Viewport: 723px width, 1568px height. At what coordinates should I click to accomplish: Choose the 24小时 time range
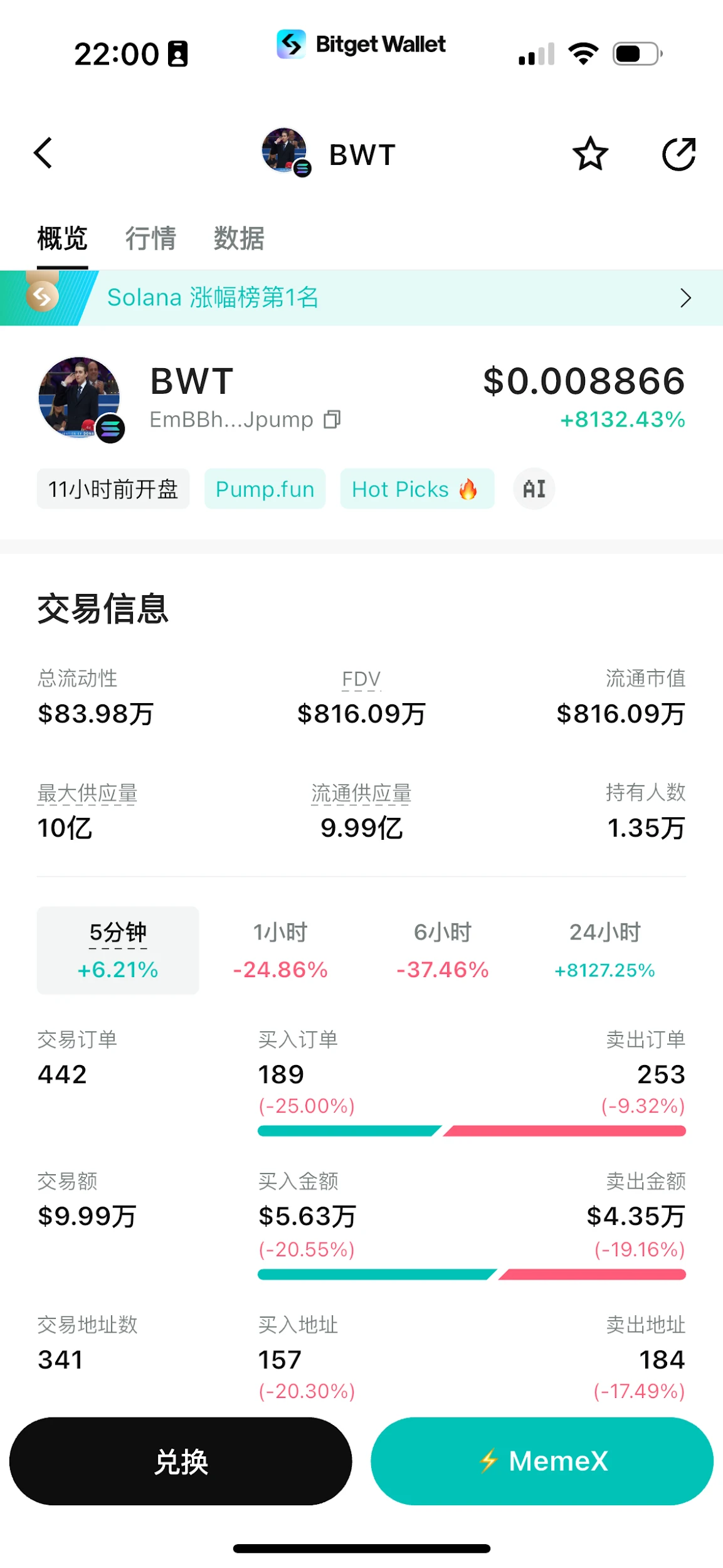tap(604, 950)
